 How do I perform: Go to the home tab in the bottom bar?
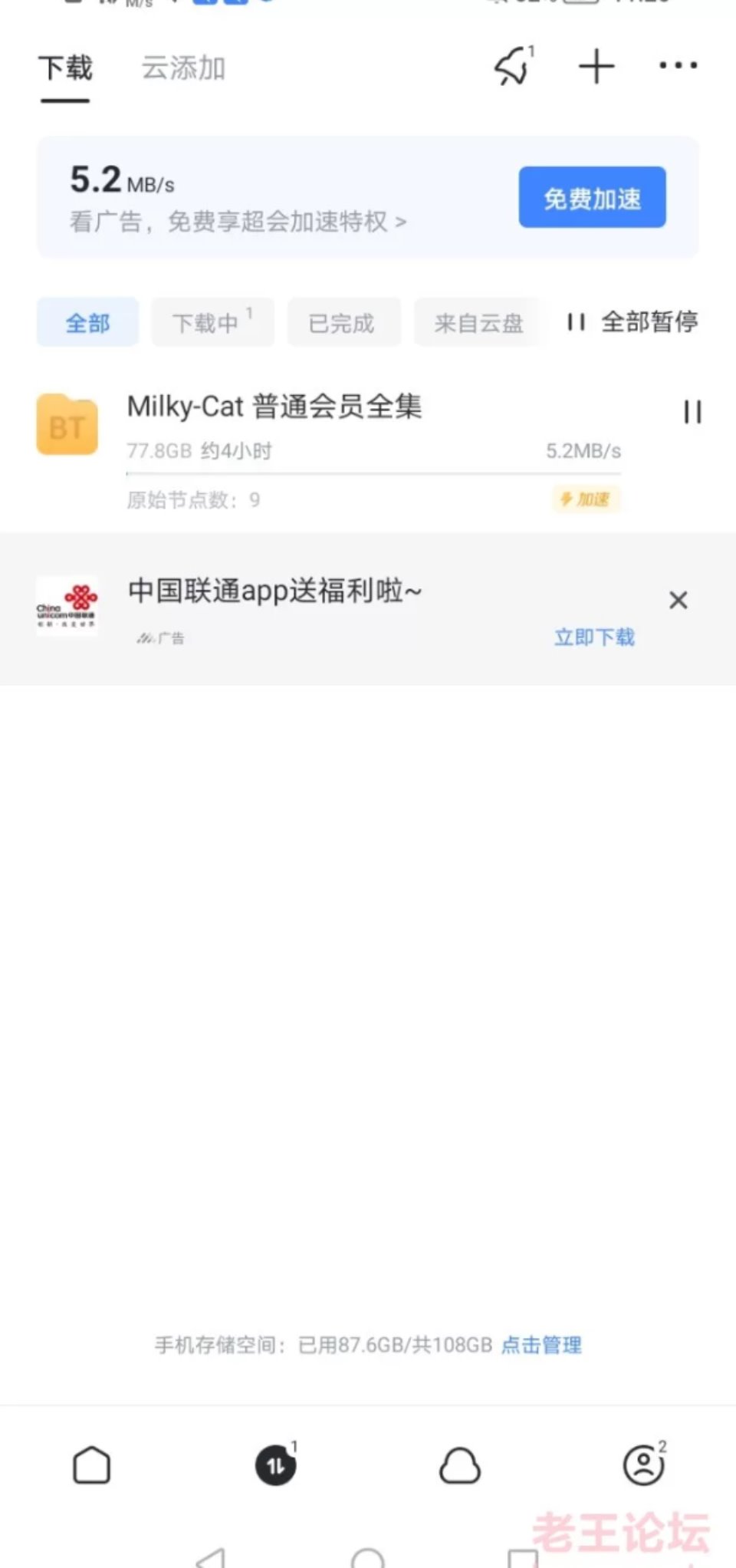point(92,1465)
